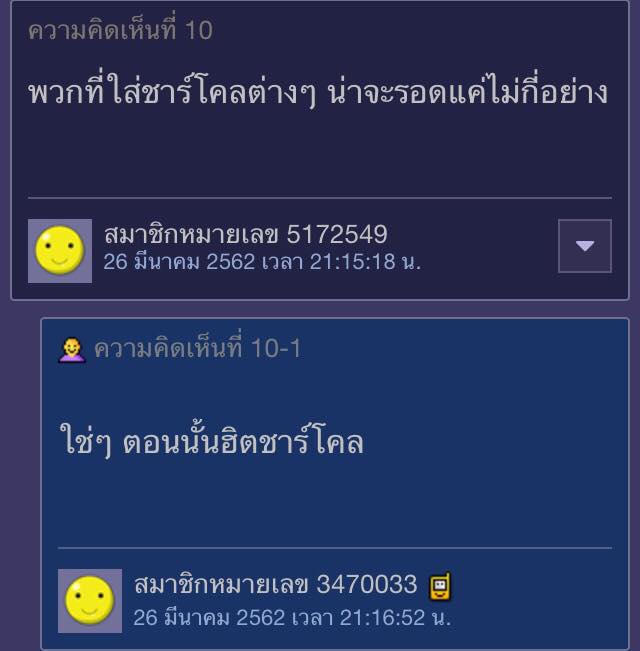Viewport: 640px width, 651px height.
Task: Open profile of member 3470033
Action: [275, 585]
